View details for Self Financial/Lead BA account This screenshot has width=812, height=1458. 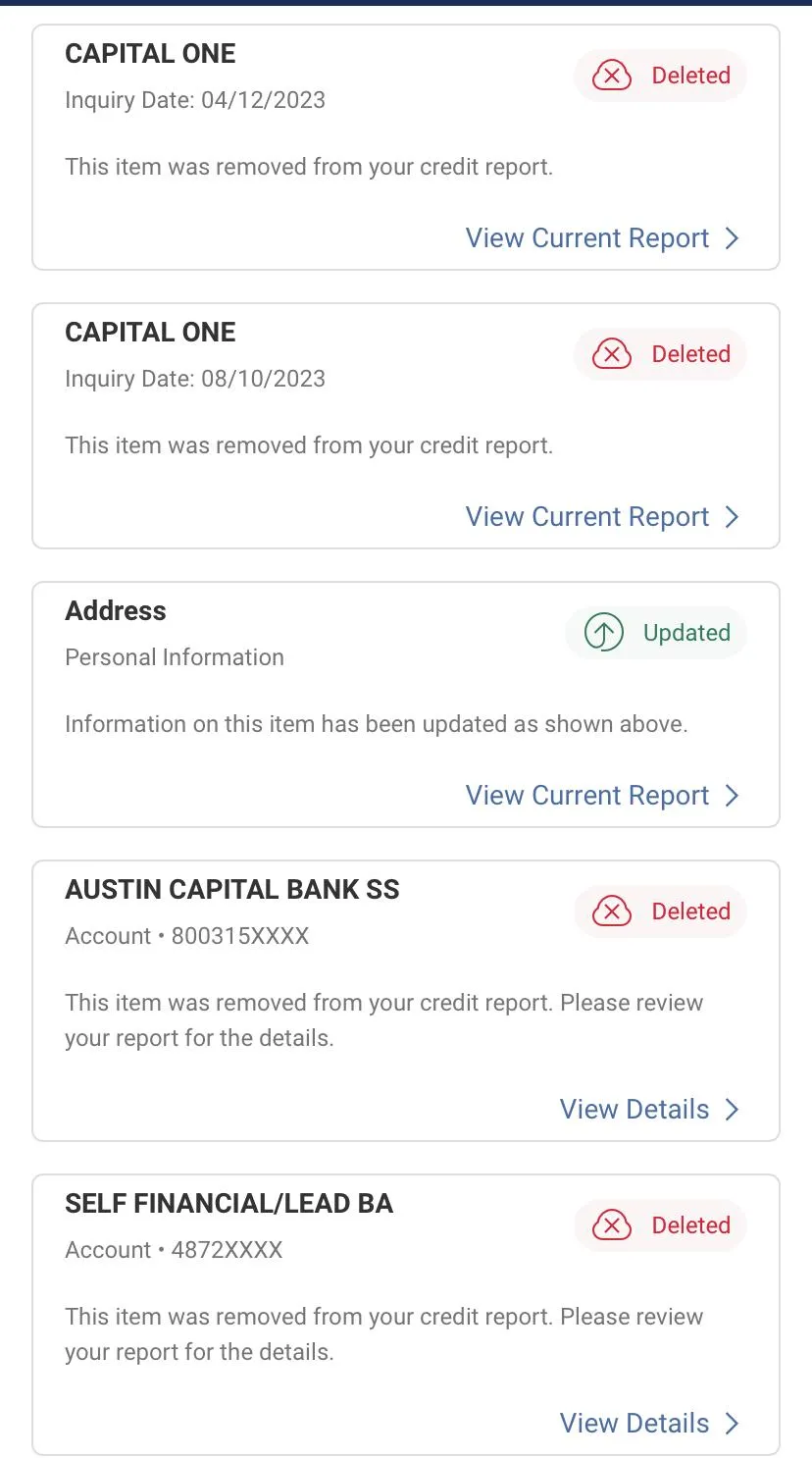tap(648, 1424)
